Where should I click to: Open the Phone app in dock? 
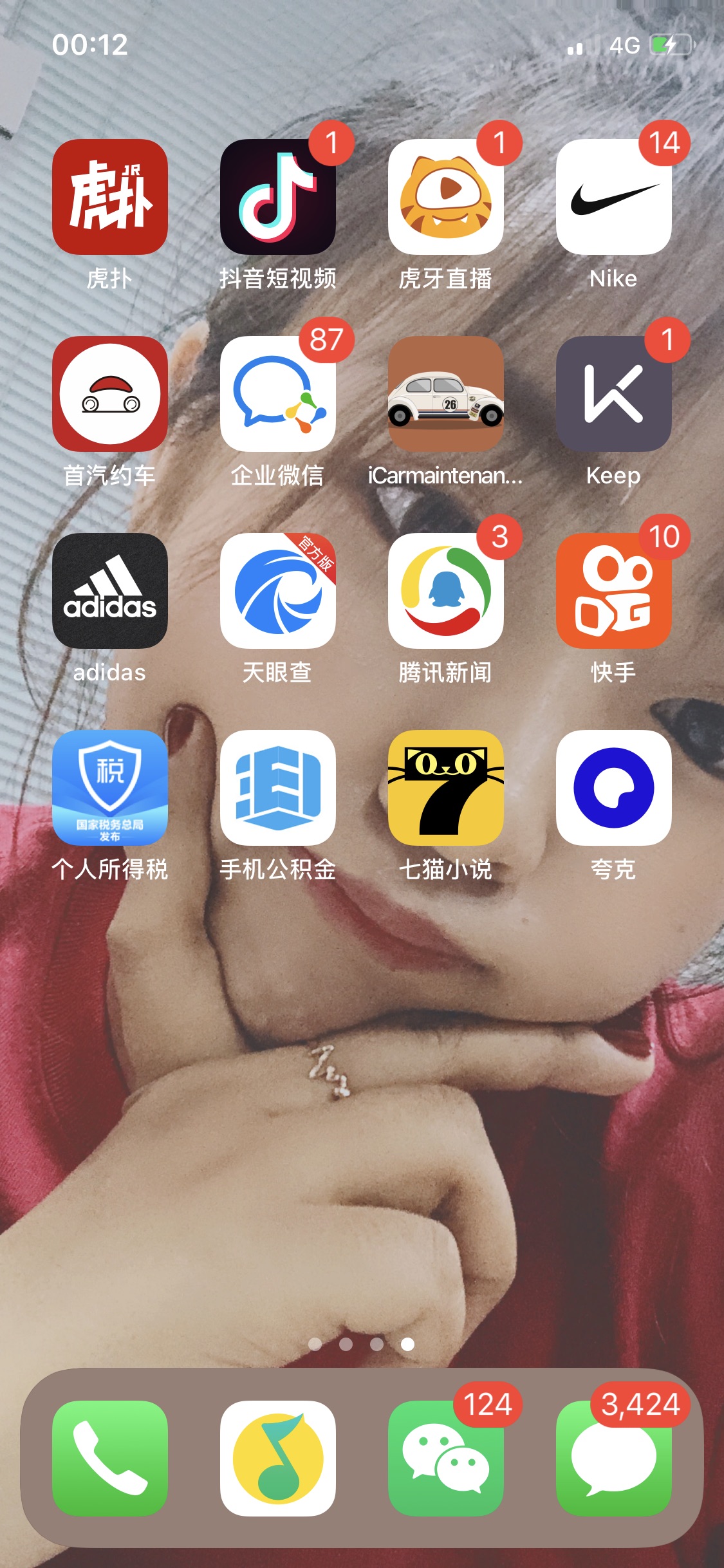pos(110,1459)
